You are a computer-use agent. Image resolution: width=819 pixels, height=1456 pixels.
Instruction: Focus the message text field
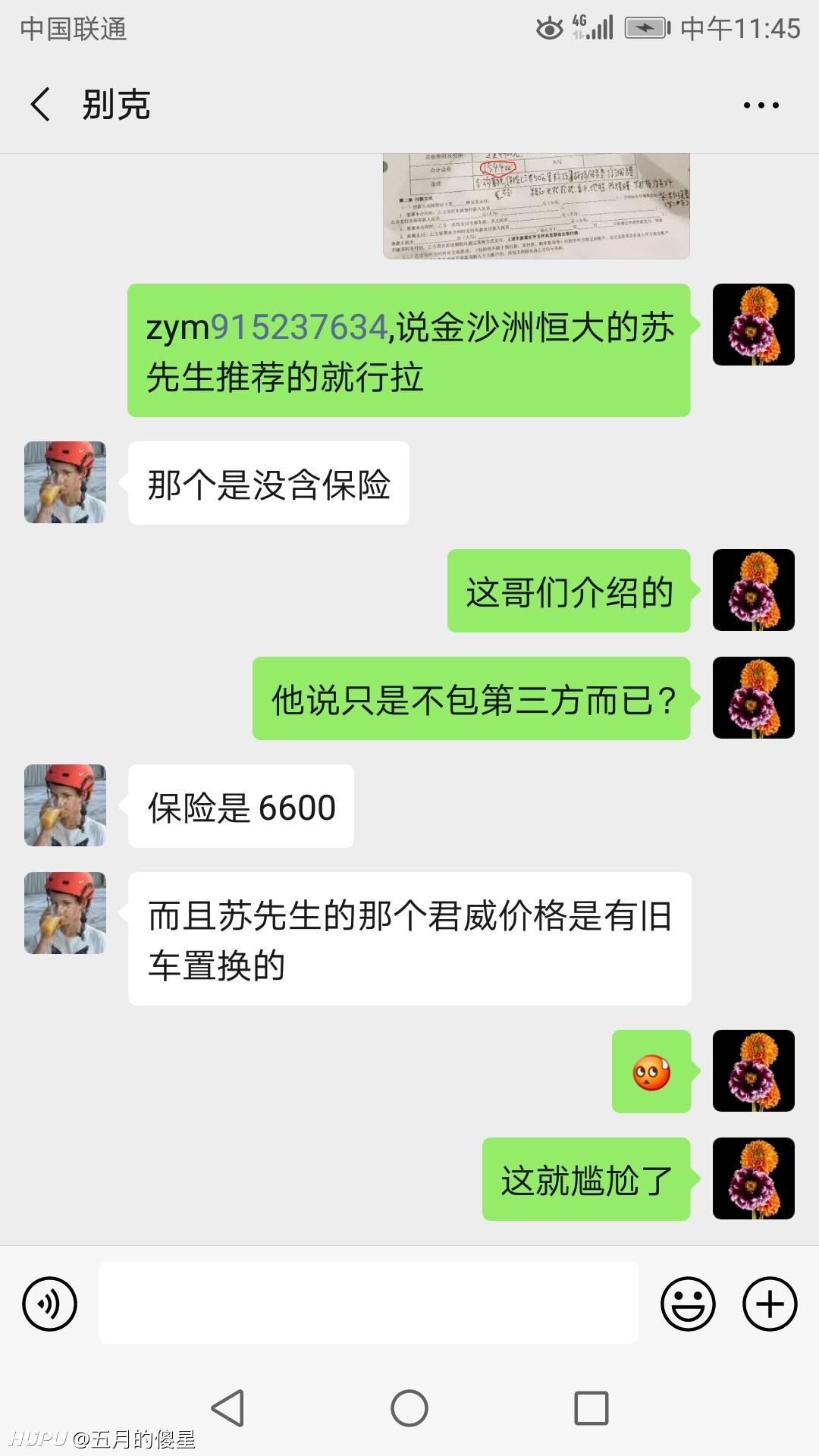368,1303
